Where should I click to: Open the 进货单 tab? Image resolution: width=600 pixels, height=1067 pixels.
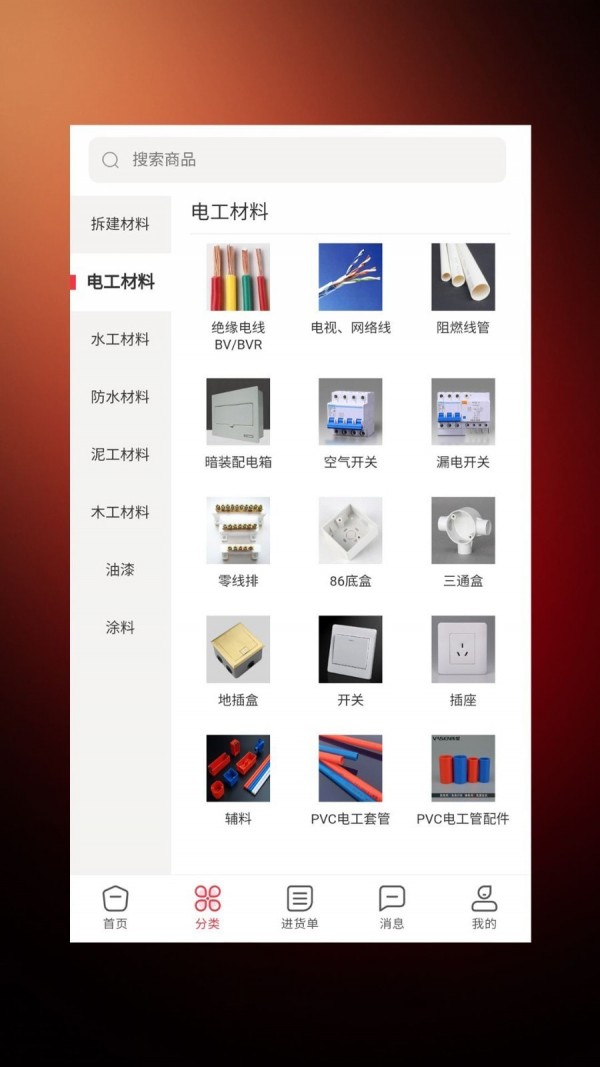(300, 907)
